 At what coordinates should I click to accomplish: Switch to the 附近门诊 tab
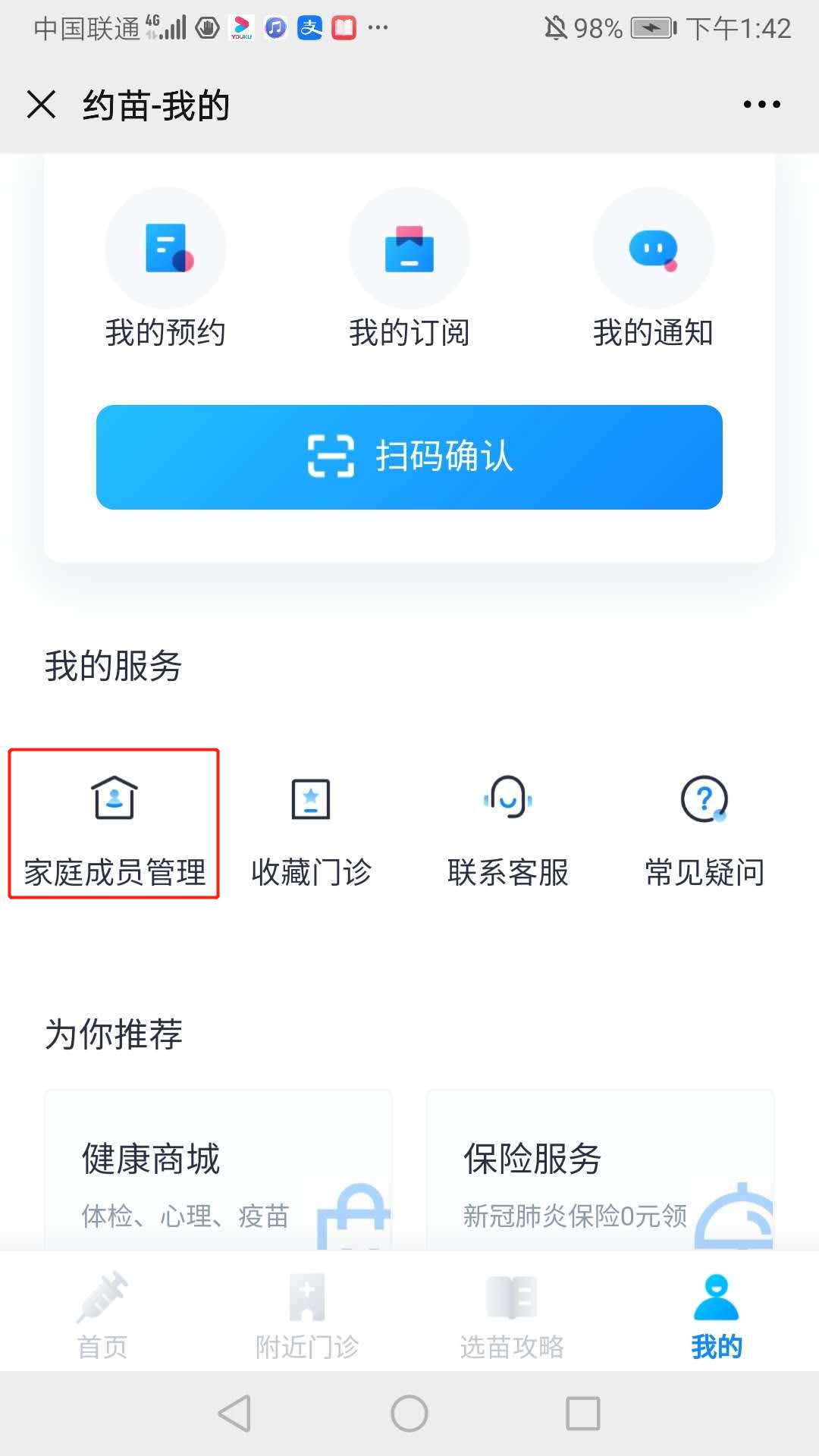click(307, 1316)
